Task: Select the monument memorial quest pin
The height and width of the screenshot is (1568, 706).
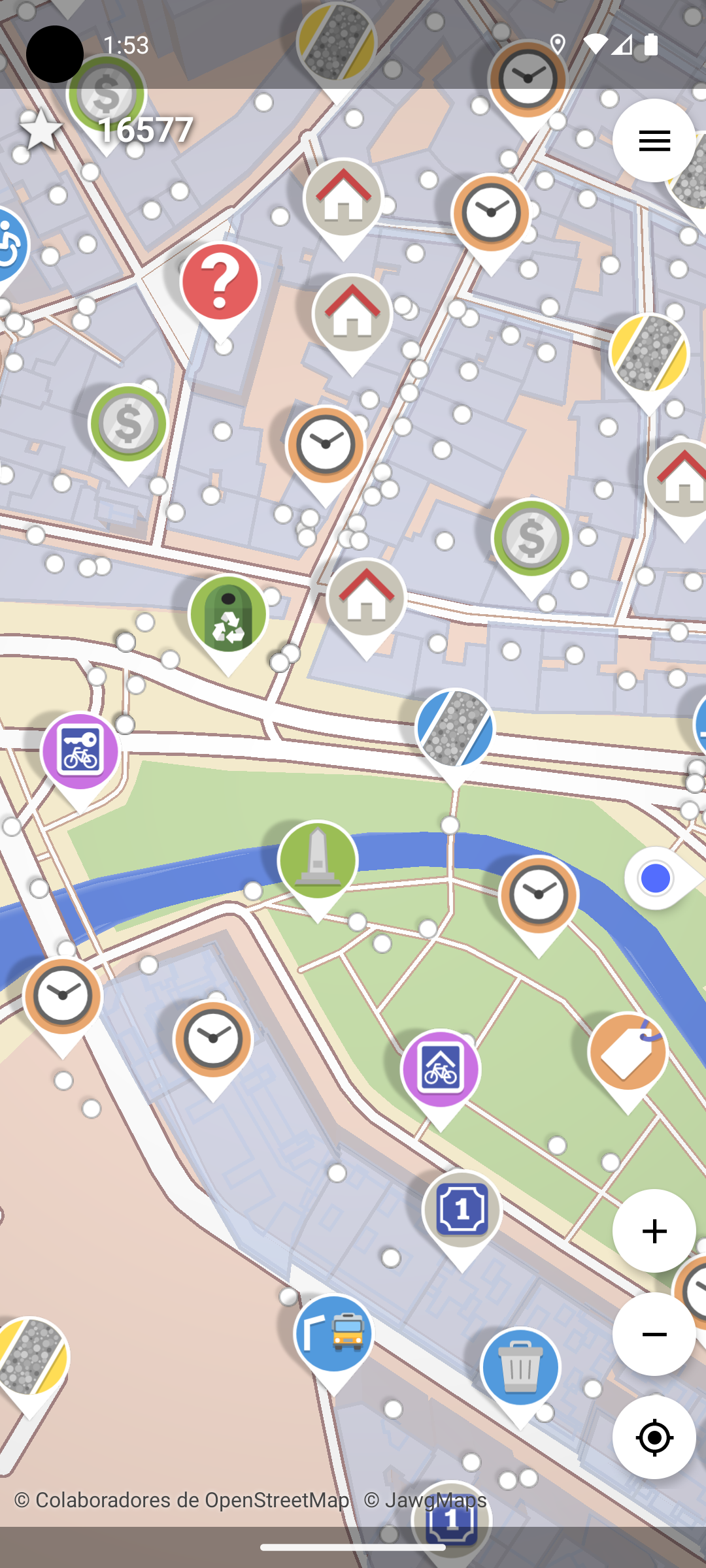Action: [318, 862]
